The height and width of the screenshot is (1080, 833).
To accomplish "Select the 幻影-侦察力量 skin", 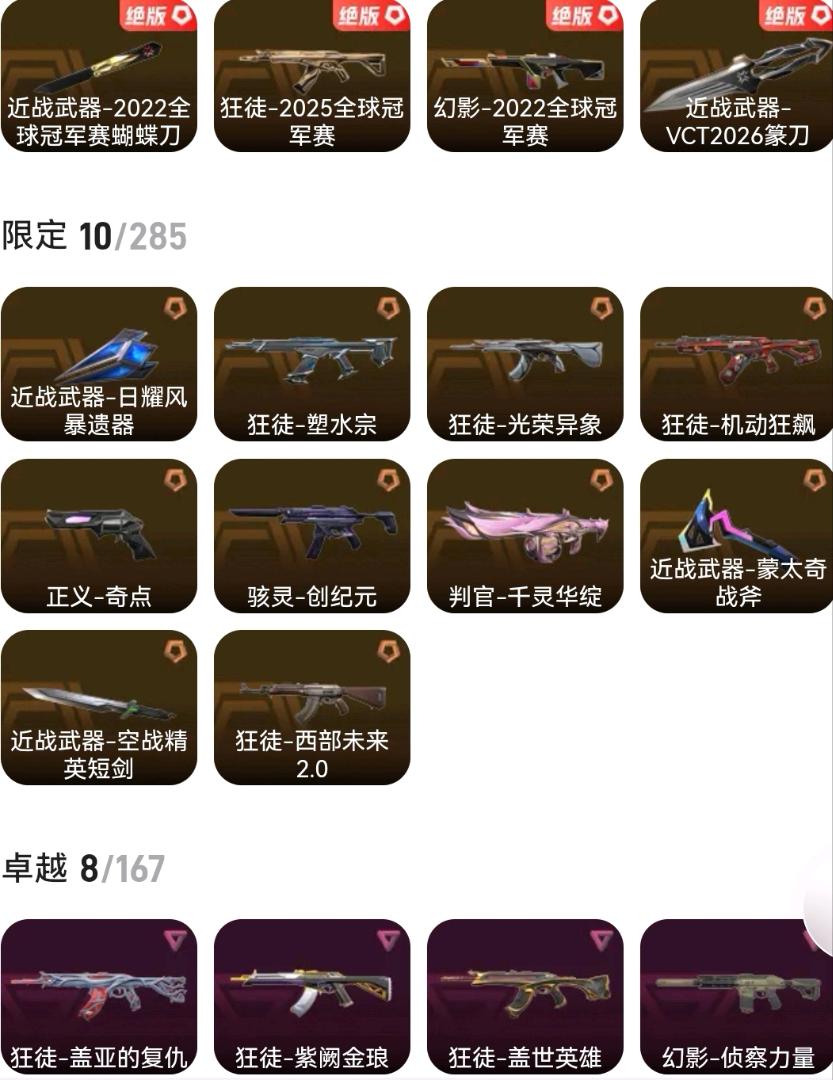I will point(737,997).
